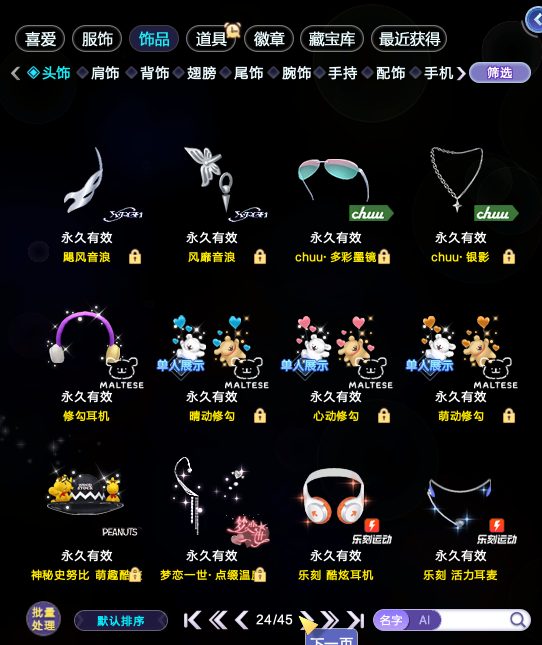The image size is (542, 645).
Task: Switch to the 服饰 tab
Action: point(97,39)
